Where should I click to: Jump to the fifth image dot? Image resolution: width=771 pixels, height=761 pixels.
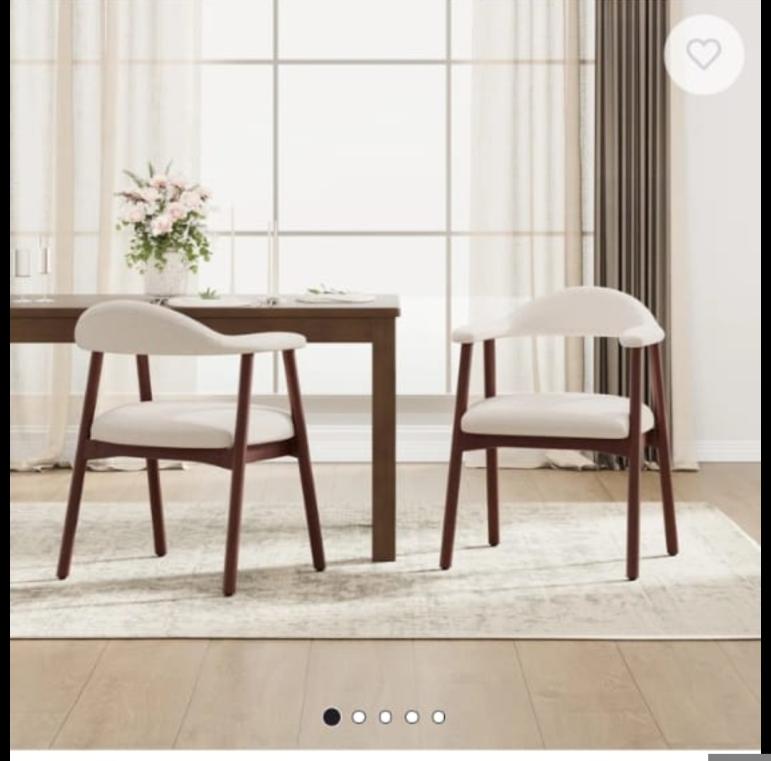point(438,717)
